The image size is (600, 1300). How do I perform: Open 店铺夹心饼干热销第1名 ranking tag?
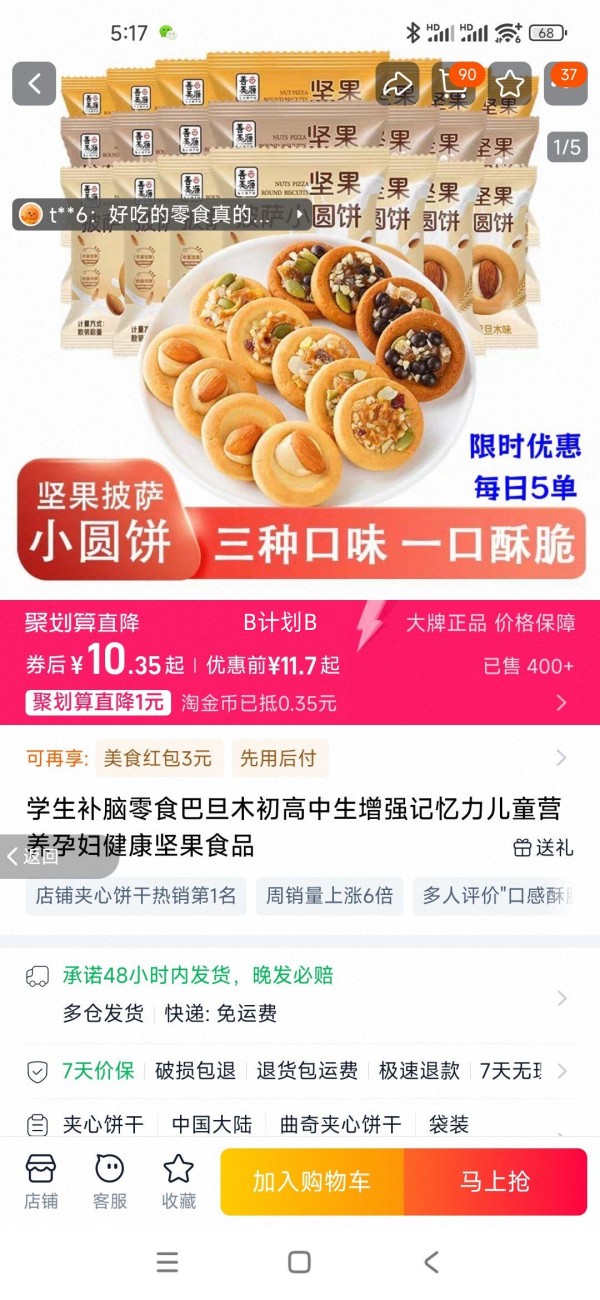pos(136,896)
